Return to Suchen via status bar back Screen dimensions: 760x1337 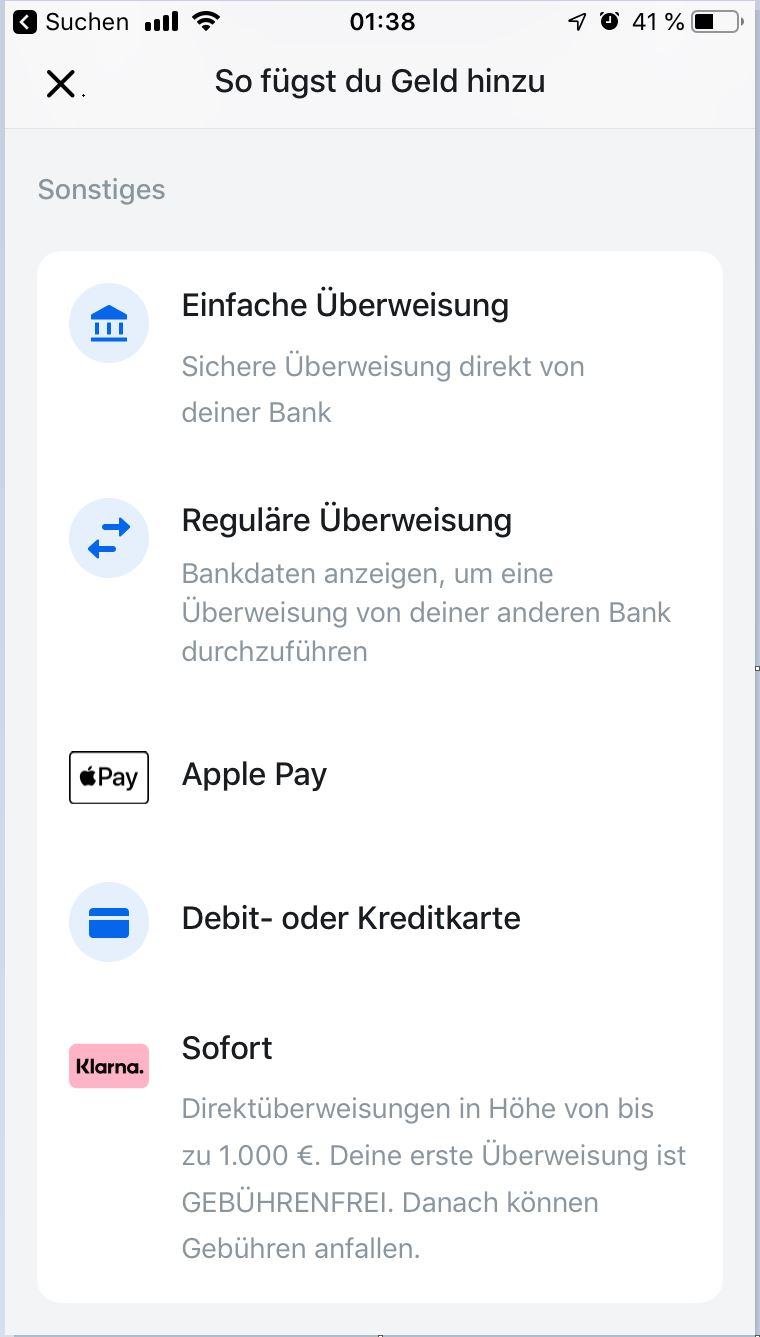[x=70, y=22]
